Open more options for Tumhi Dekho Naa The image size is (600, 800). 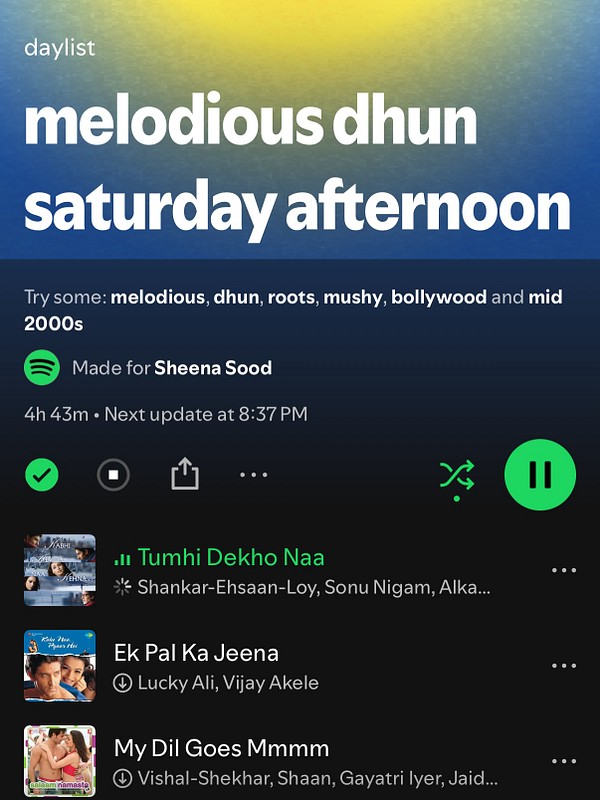(564, 570)
